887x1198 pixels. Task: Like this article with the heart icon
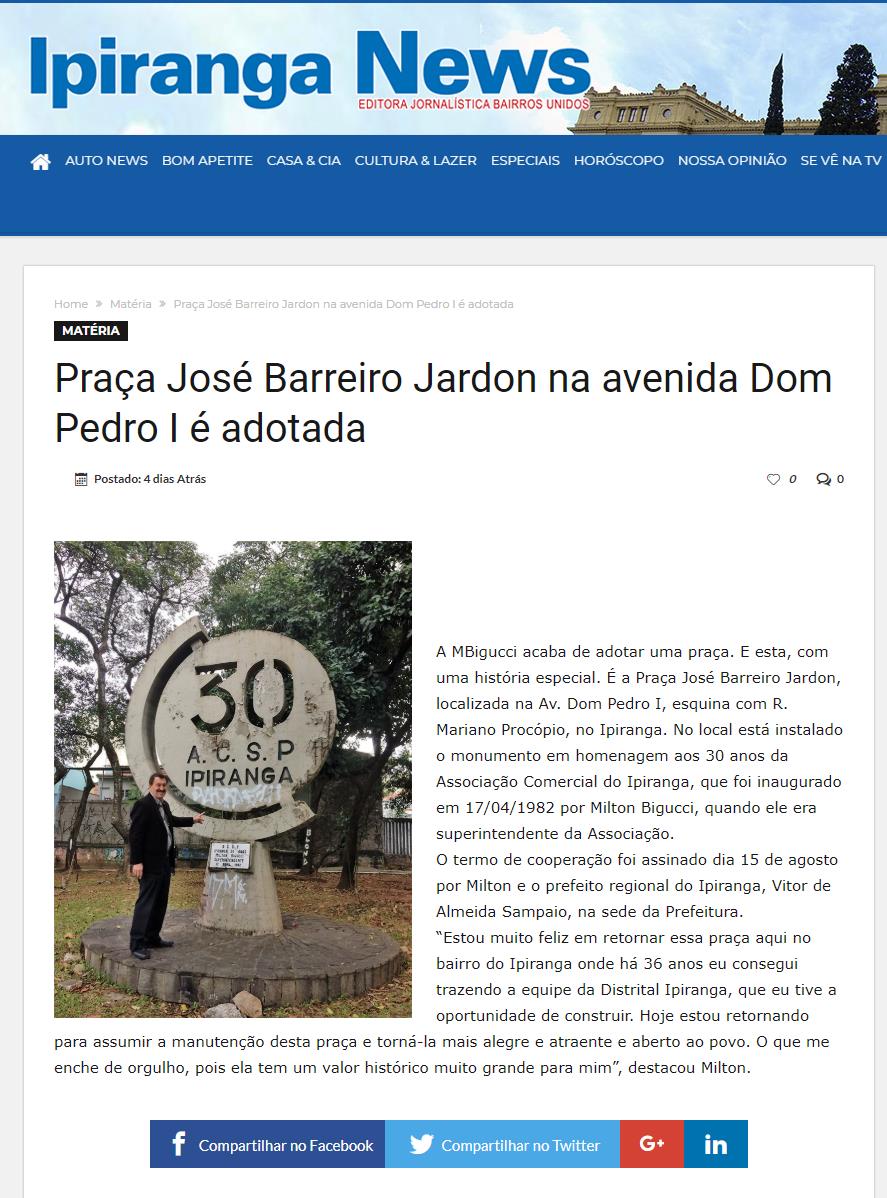click(x=773, y=479)
